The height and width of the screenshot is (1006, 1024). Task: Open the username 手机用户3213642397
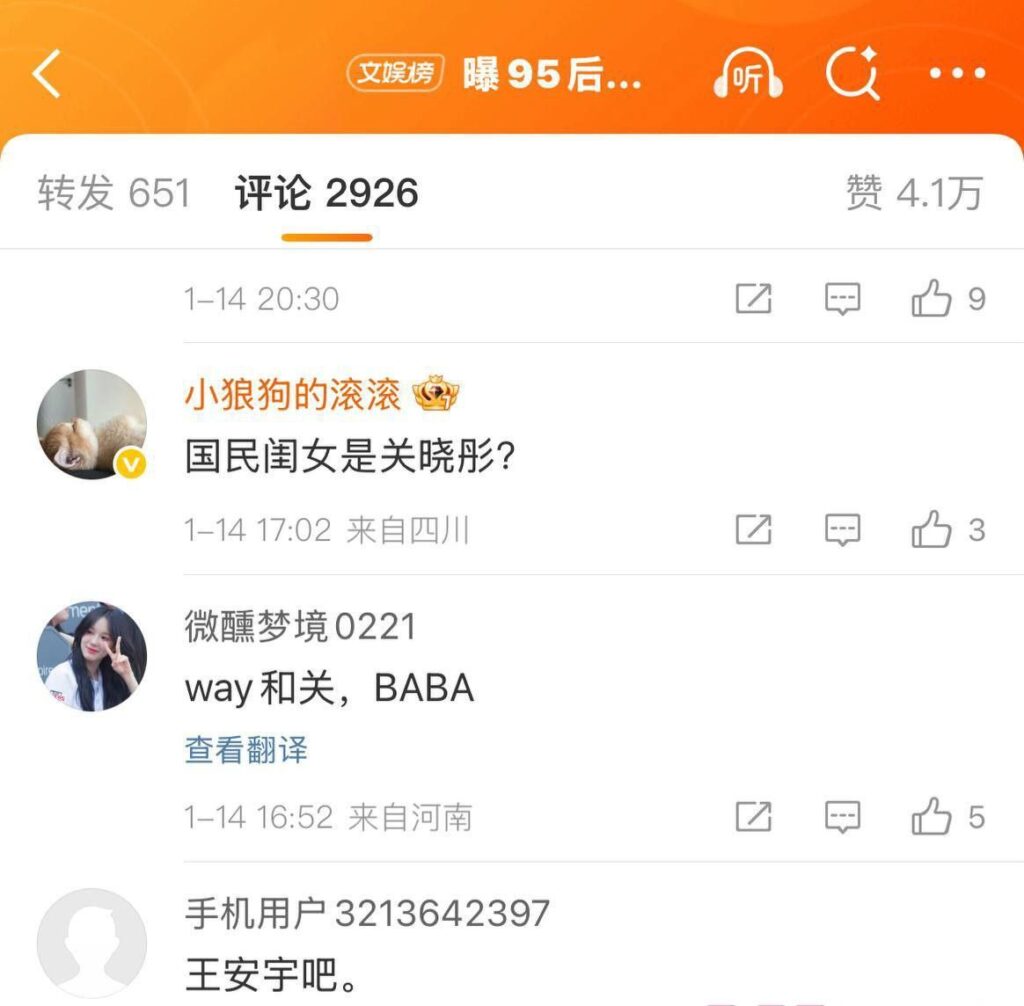(367, 912)
